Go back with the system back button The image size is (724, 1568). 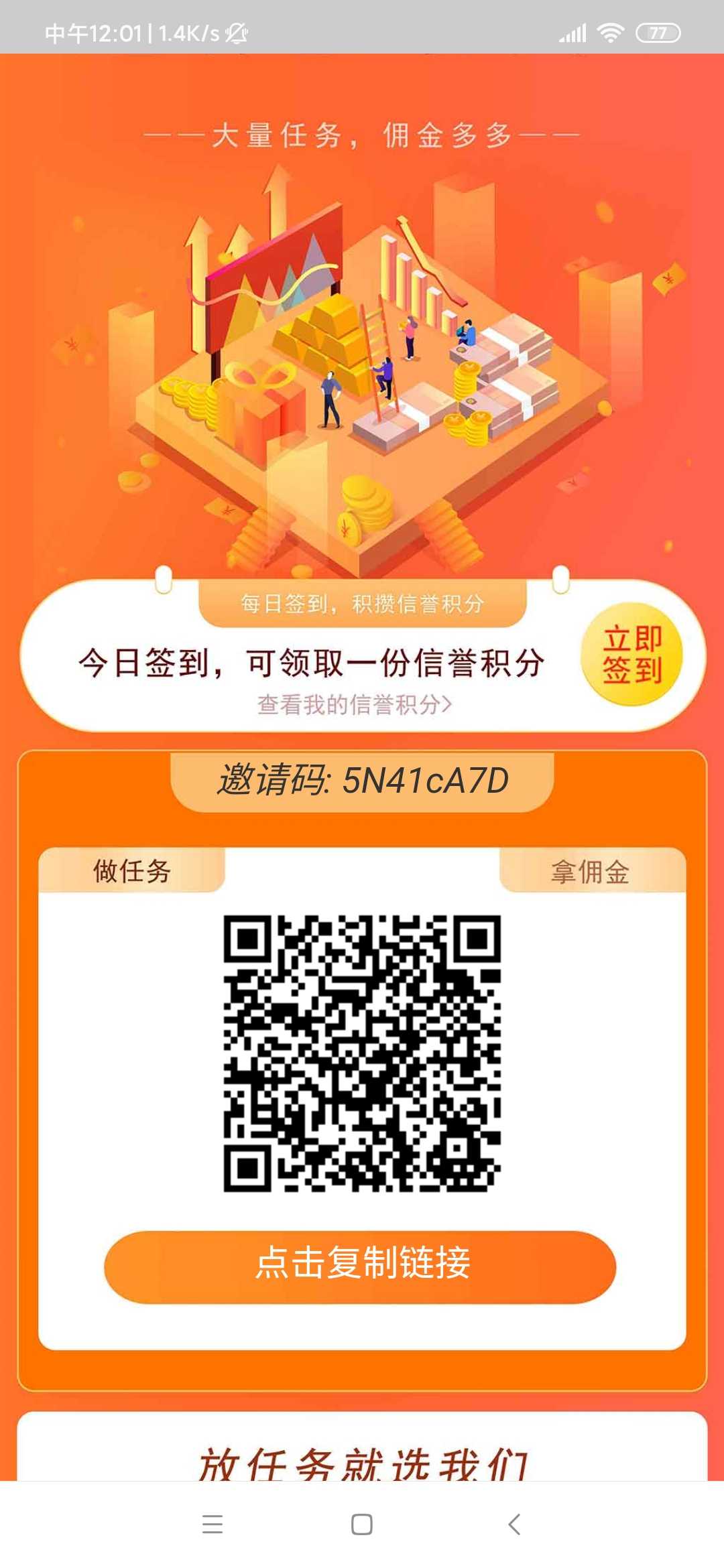click(x=514, y=1524)
